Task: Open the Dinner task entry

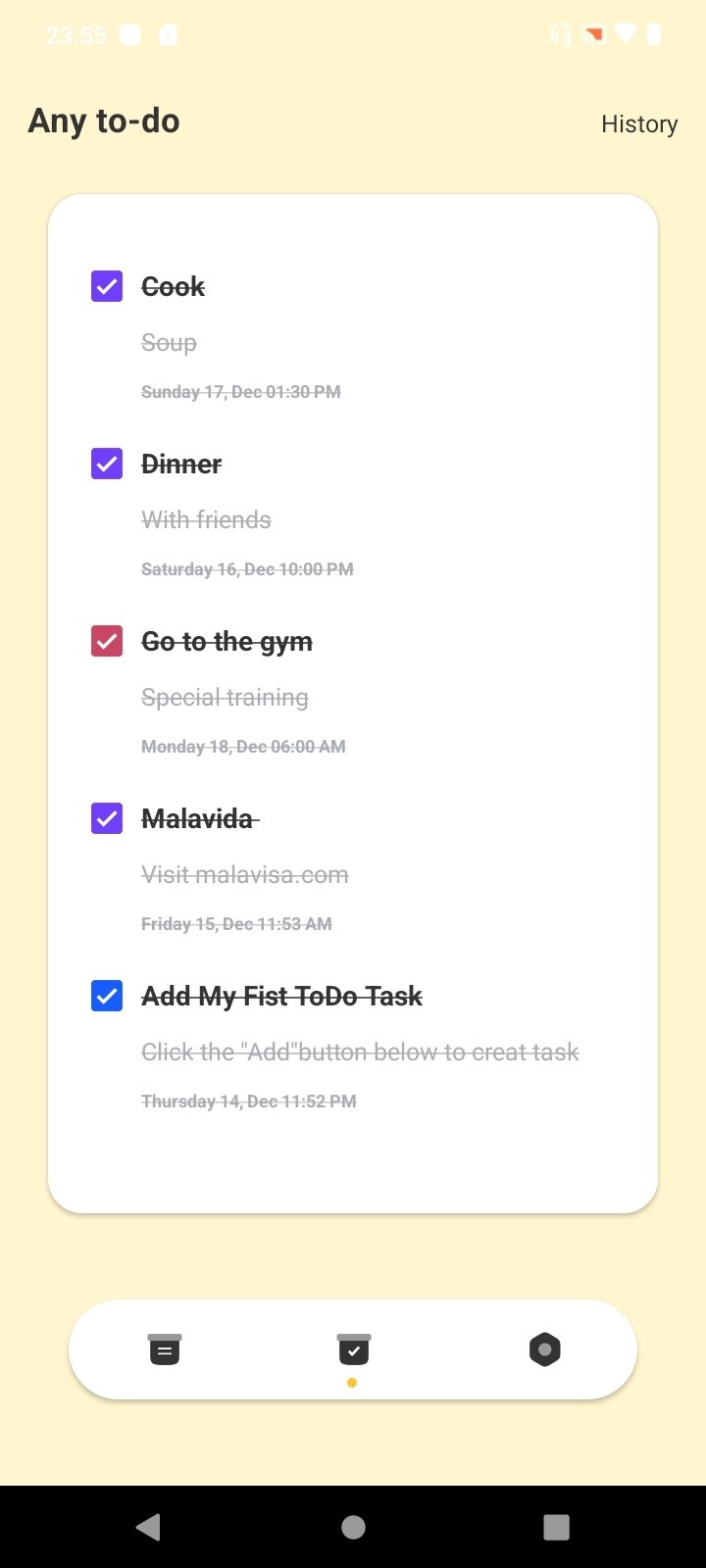Action: point(353,514)
